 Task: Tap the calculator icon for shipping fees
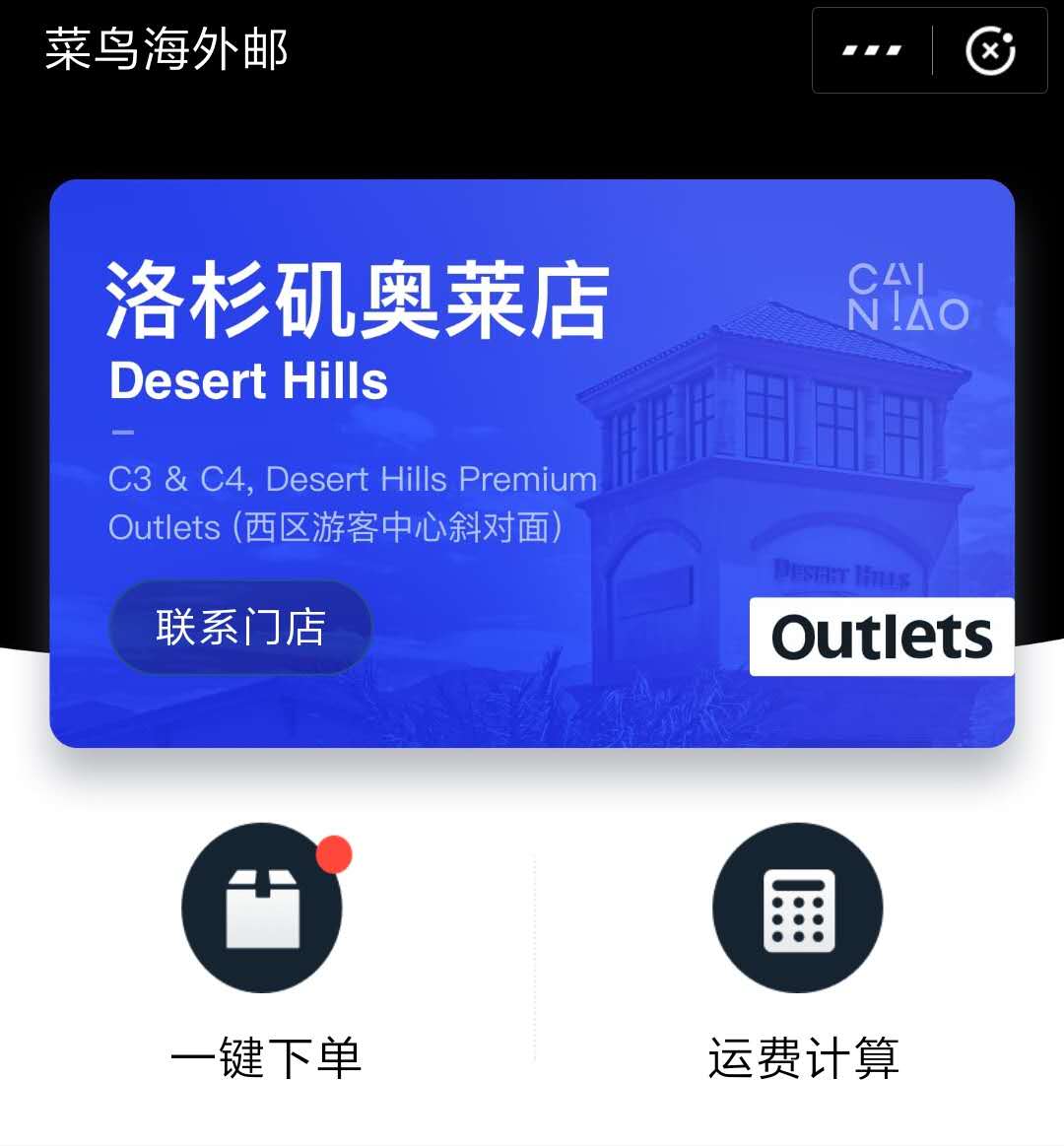(797, 908)
